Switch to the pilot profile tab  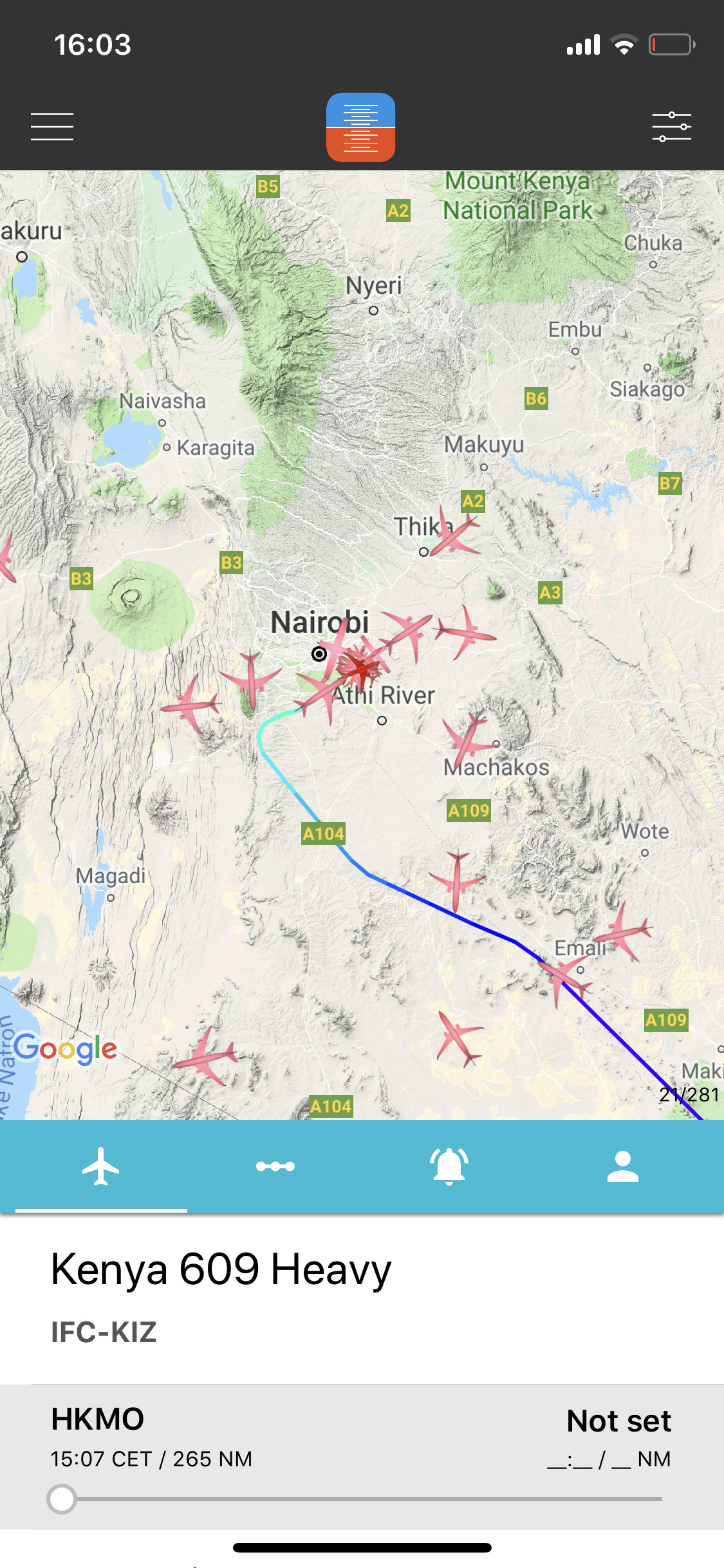[x=622, y=1166]
